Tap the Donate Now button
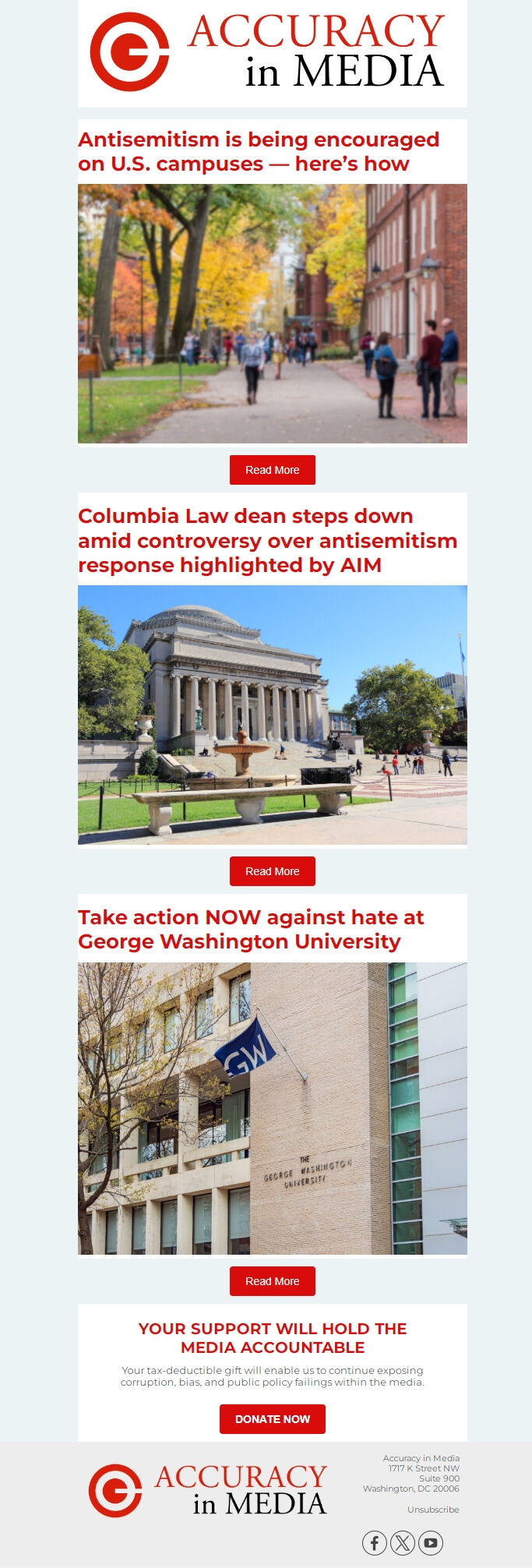This screenshot has height=1568, width=532. point(272,1419)
